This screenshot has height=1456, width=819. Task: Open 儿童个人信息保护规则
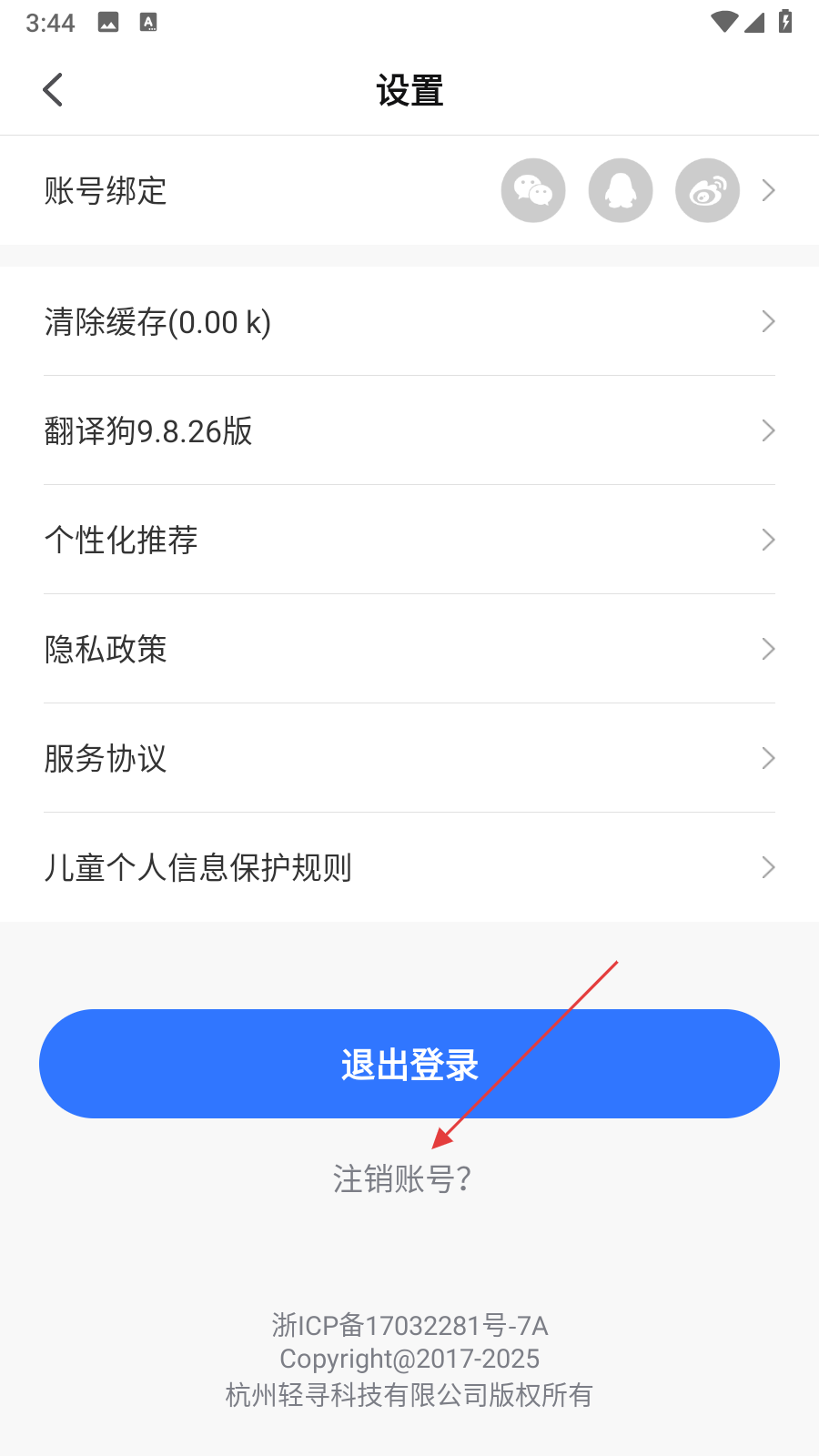409,867
